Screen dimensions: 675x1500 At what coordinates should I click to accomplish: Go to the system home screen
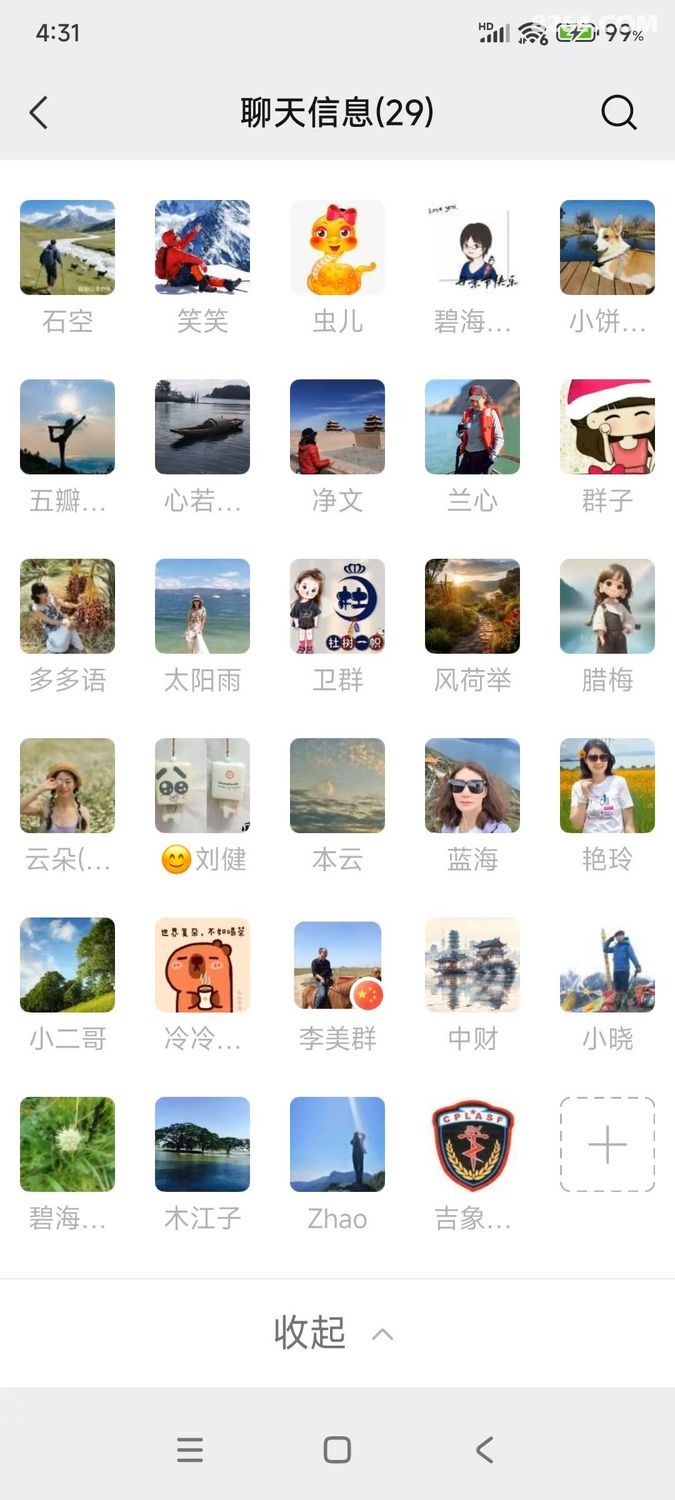tap(337, 1449)
